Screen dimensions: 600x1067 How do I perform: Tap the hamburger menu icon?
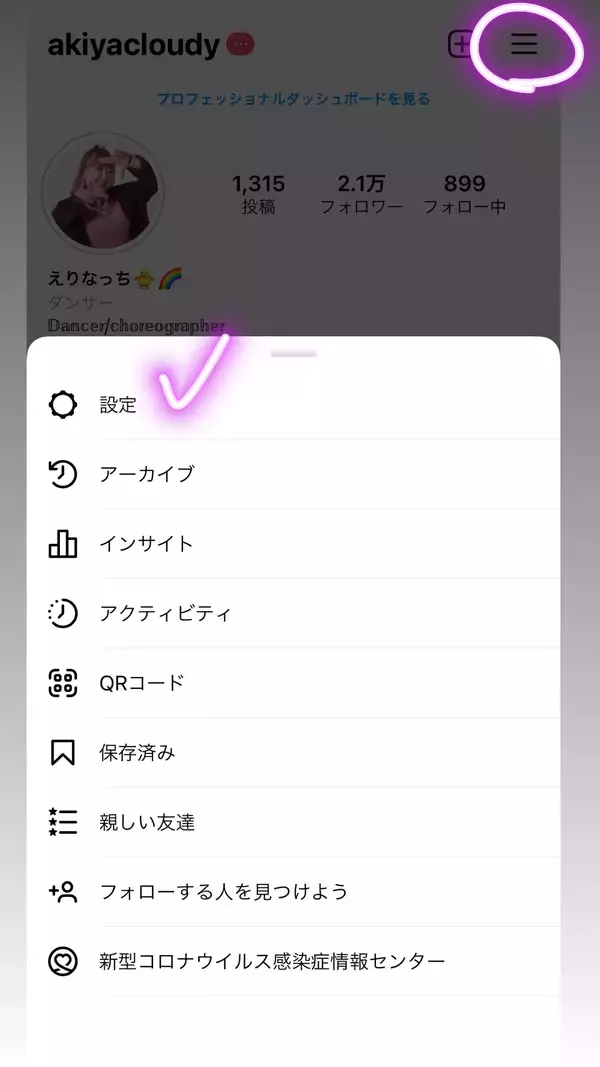point(524,44)
